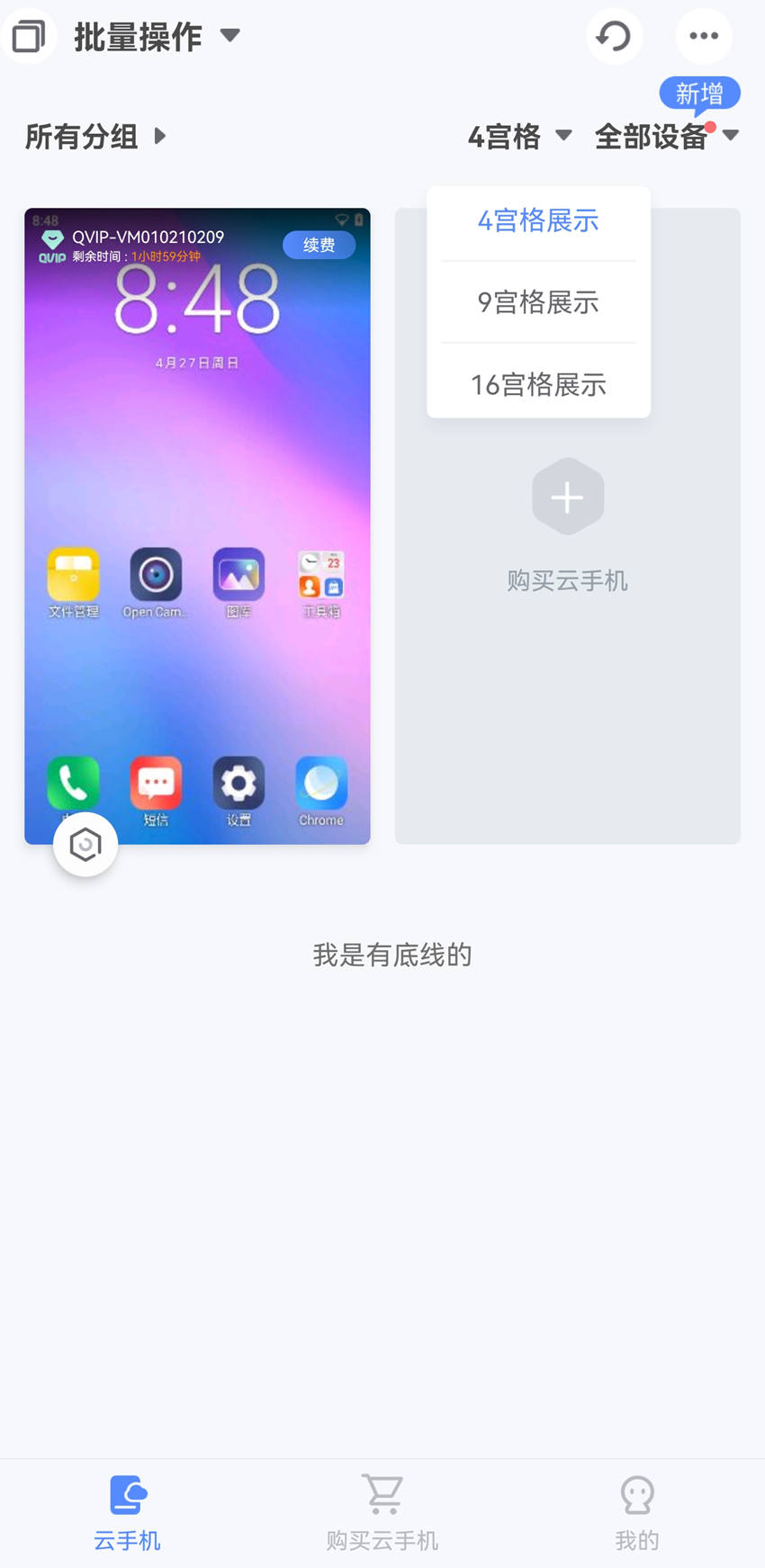
Task: Collapse the 4宫格 layout dropdown
Action: tap(519, 137)
